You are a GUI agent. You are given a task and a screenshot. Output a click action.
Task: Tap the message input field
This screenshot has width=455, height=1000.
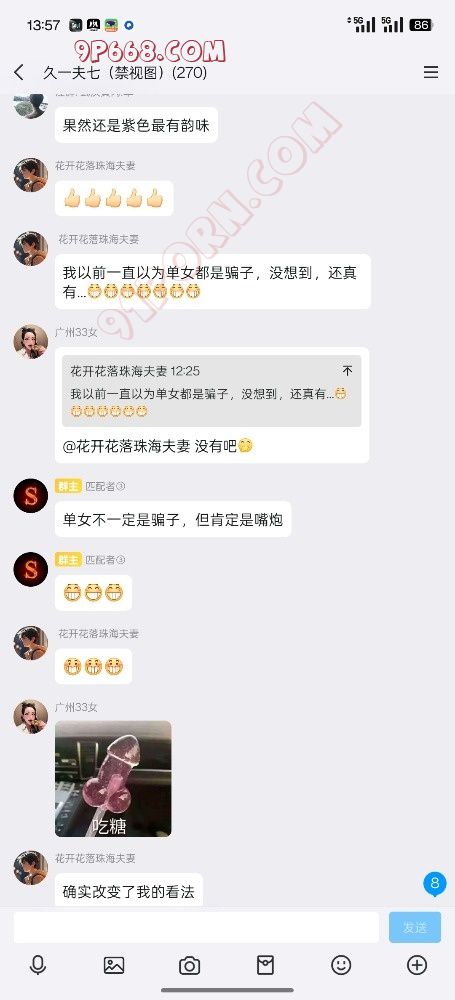(196, 927)
